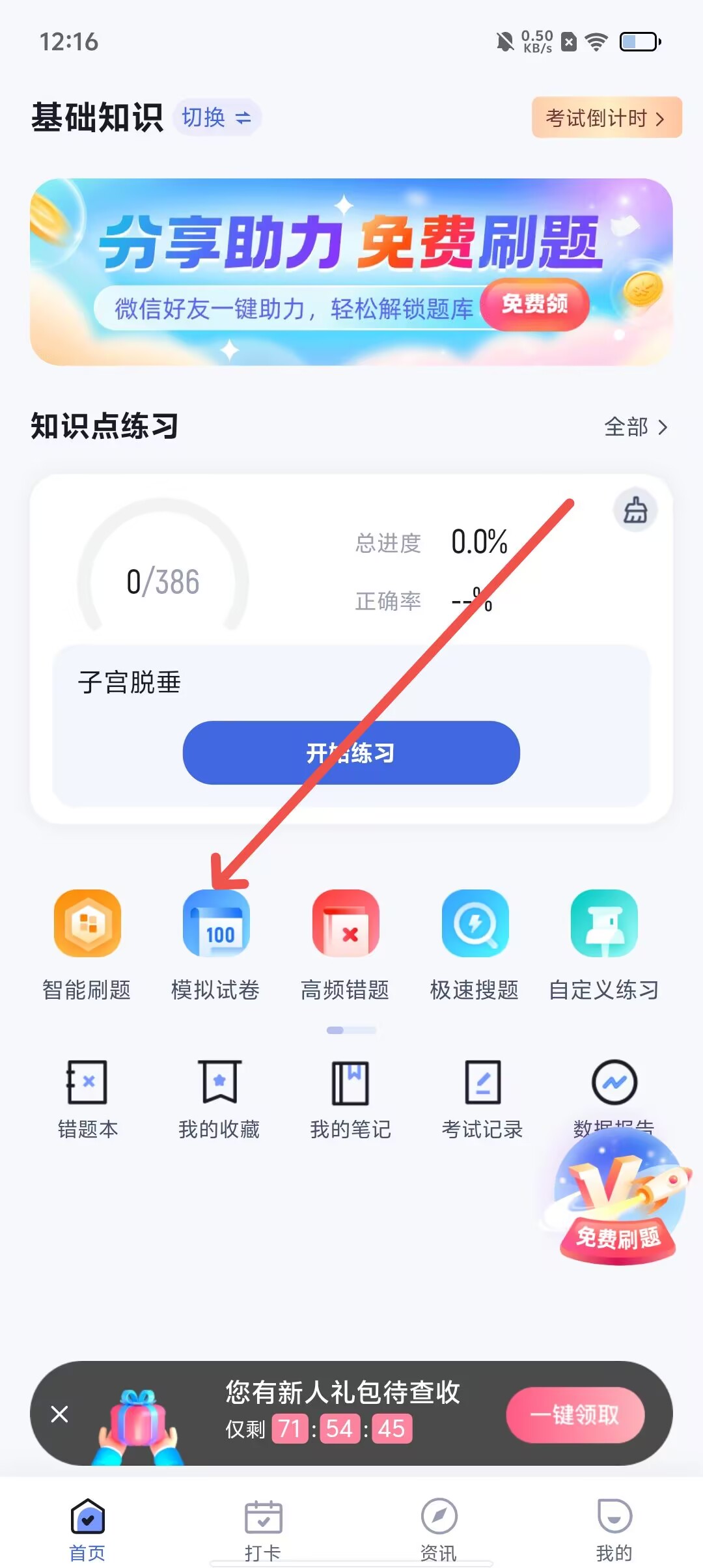Open 错题本 wrong answer notebook
This screenshot has height=1568, width=703.
tap(87, 1098)
